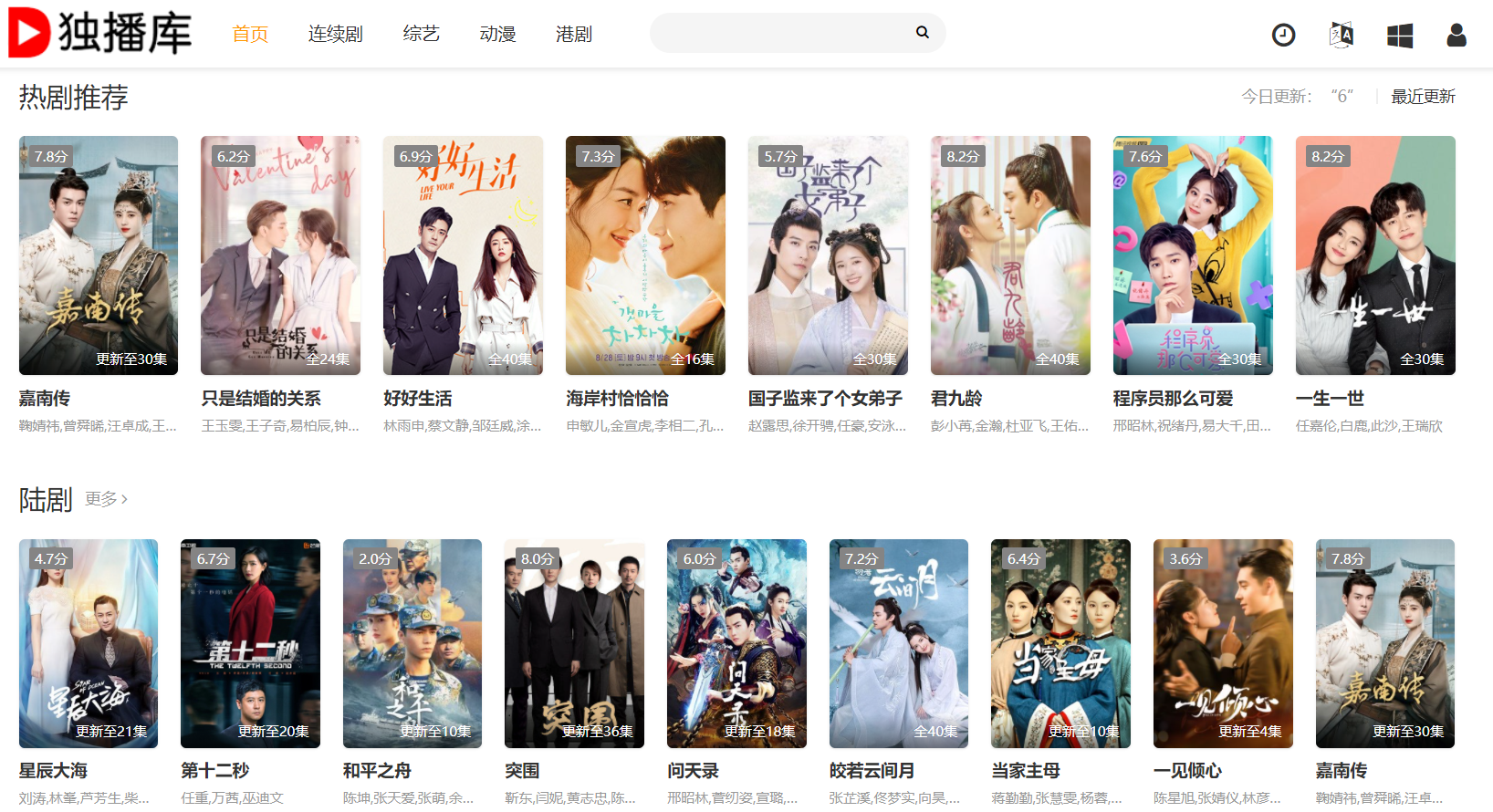Viewport: 1493px width, 812px height.
Task: Open 只是结婚的关系 drama card
Action: pyautogui.click(x=280, y=255)
